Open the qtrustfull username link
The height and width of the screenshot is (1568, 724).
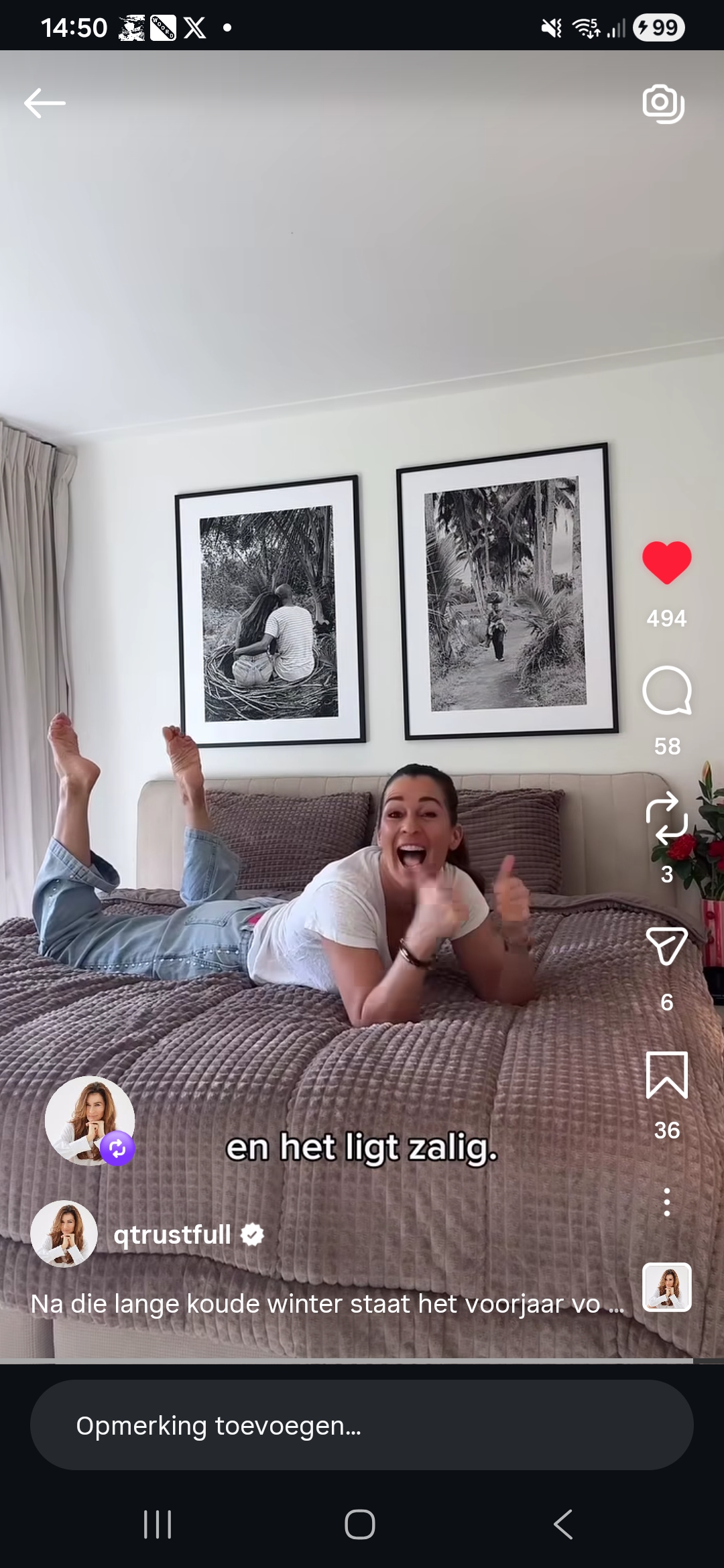tap(172, 1234)
